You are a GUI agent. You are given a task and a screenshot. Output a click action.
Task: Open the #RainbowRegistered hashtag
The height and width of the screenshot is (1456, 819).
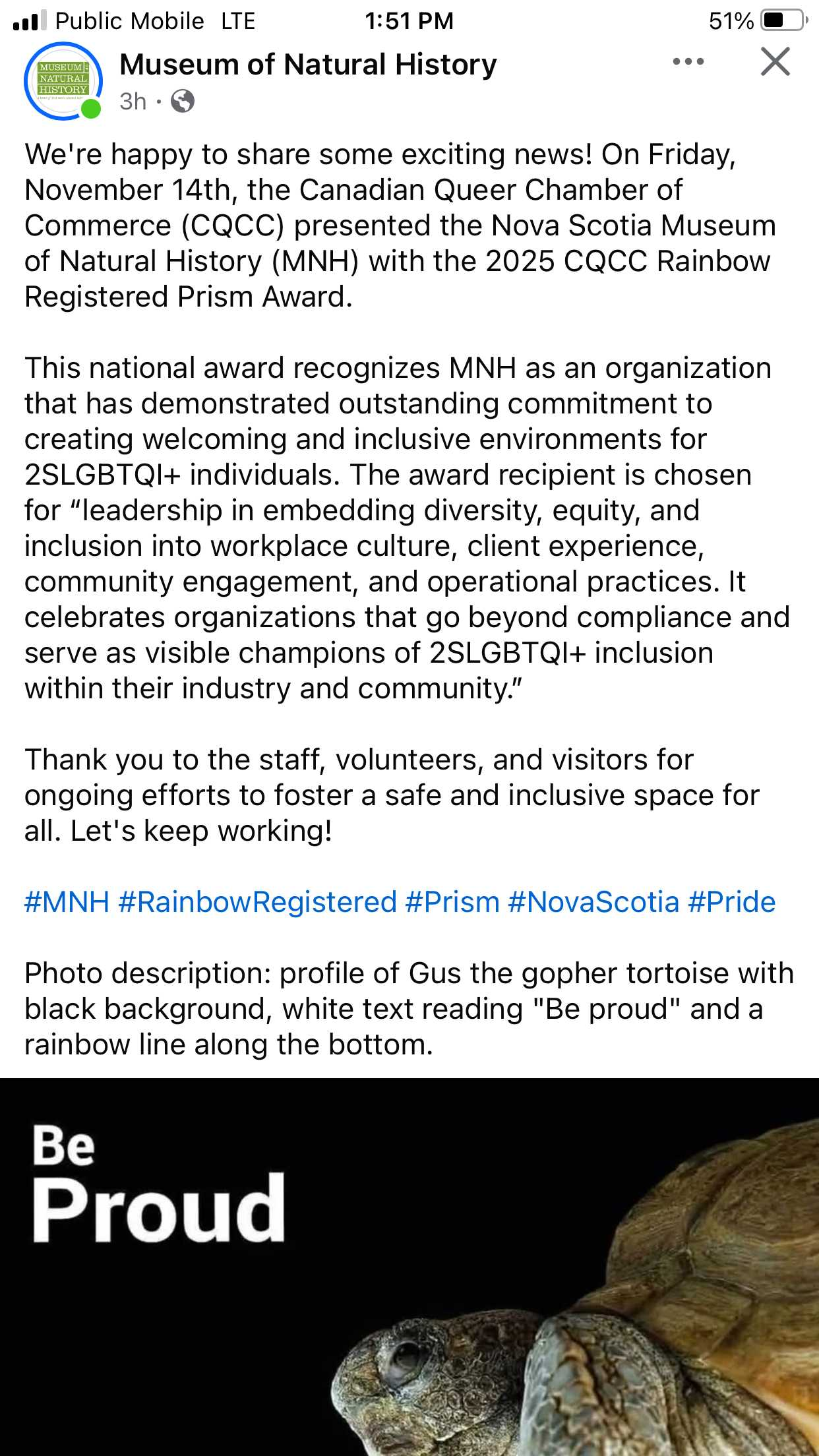[x=257, y=902]
